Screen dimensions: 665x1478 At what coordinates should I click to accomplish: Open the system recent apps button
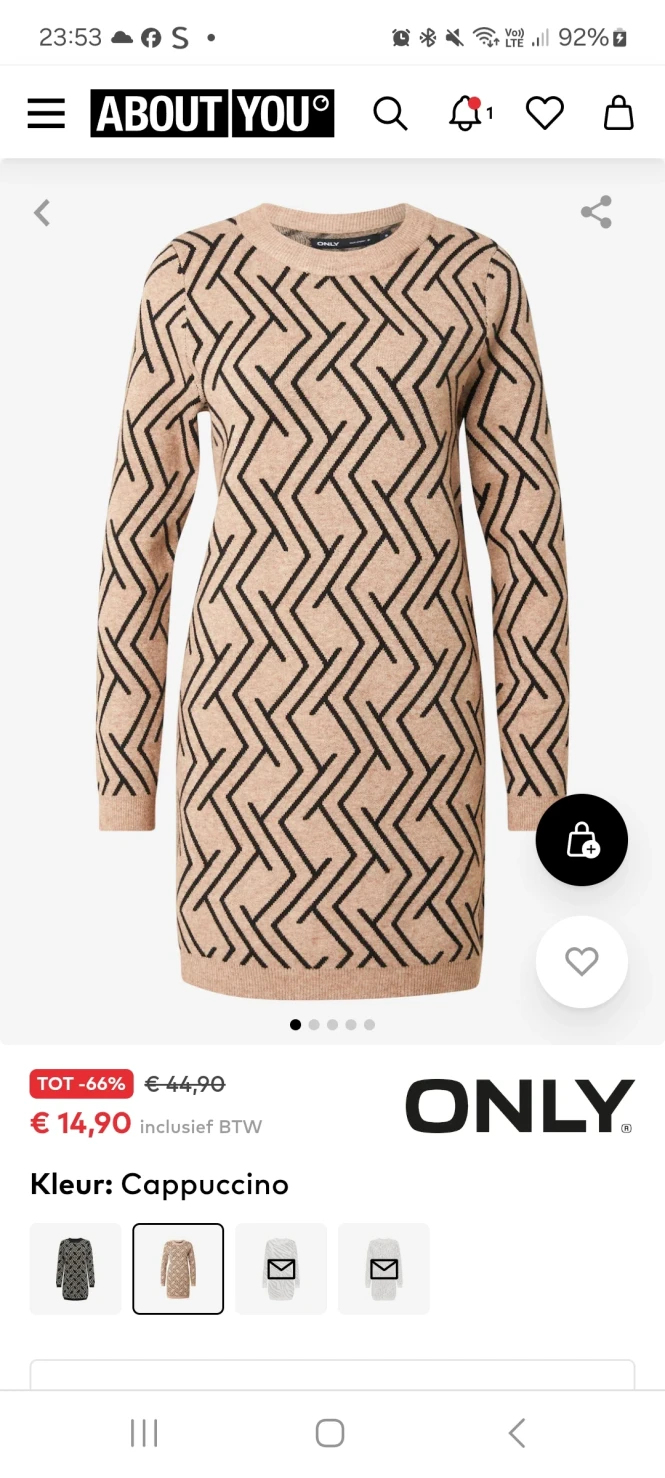click(x=144, y=1433)
